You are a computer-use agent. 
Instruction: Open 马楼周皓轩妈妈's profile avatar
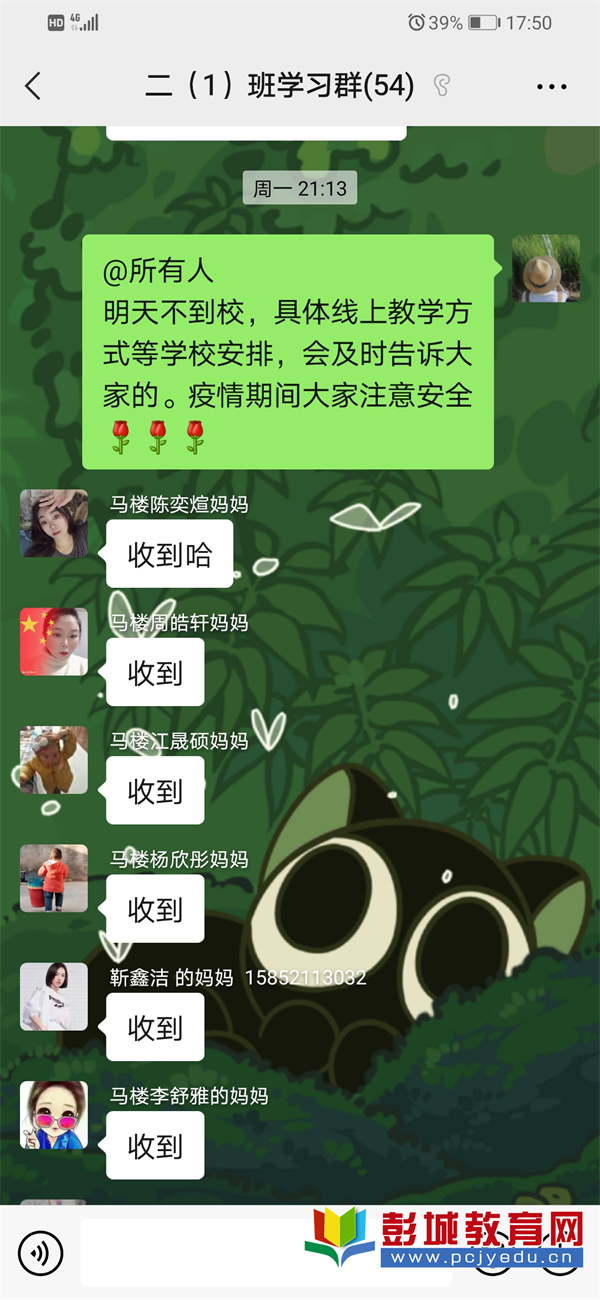coord(54,641)
